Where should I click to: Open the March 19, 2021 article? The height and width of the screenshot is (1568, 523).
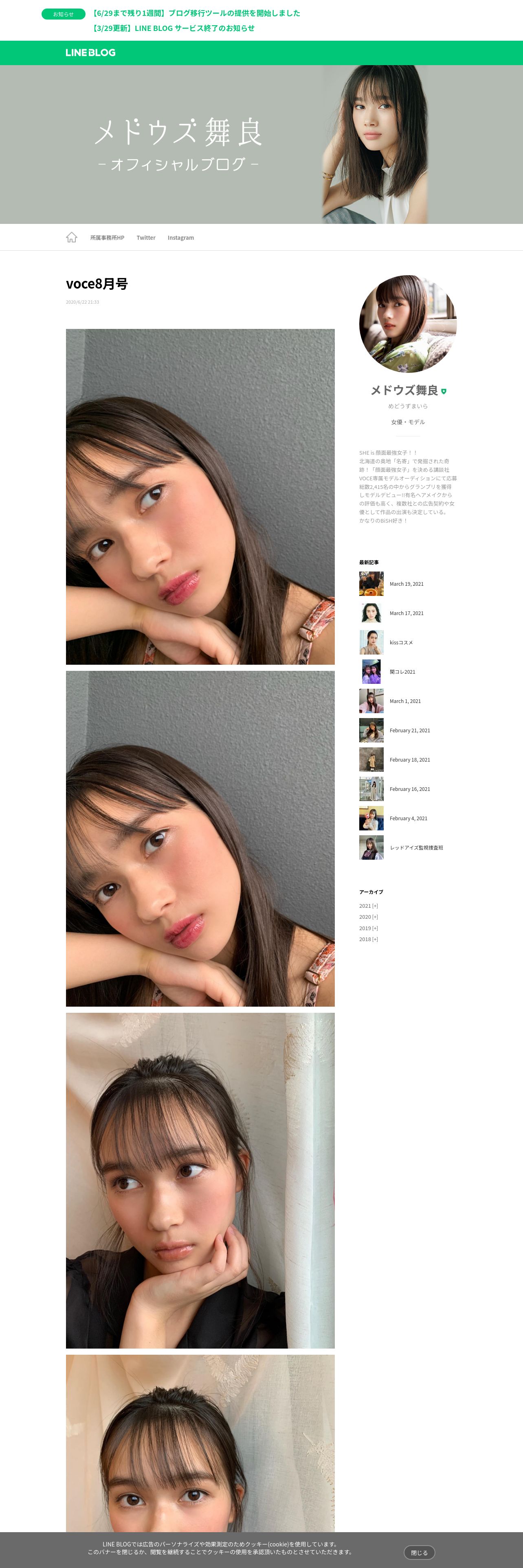406,584
